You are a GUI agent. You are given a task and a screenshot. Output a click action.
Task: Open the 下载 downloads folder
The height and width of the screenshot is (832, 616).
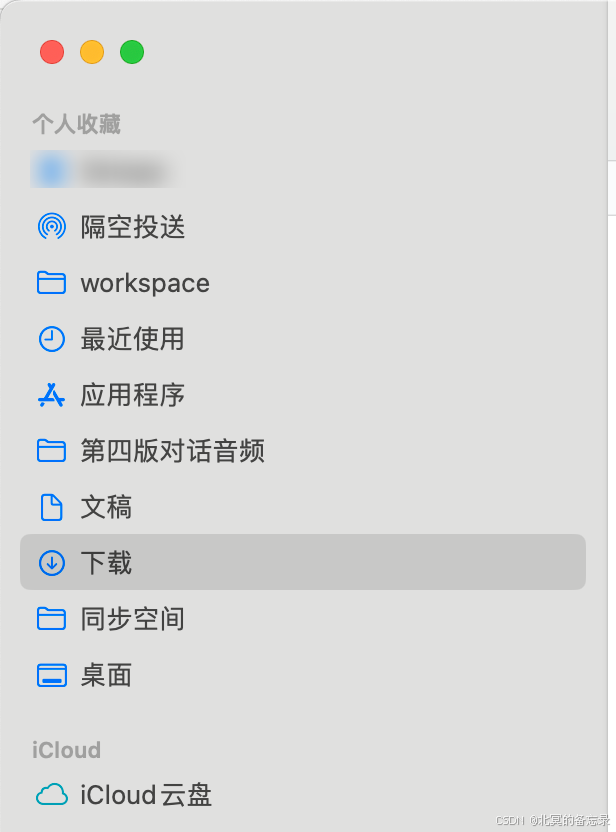(x=302, y=562)
